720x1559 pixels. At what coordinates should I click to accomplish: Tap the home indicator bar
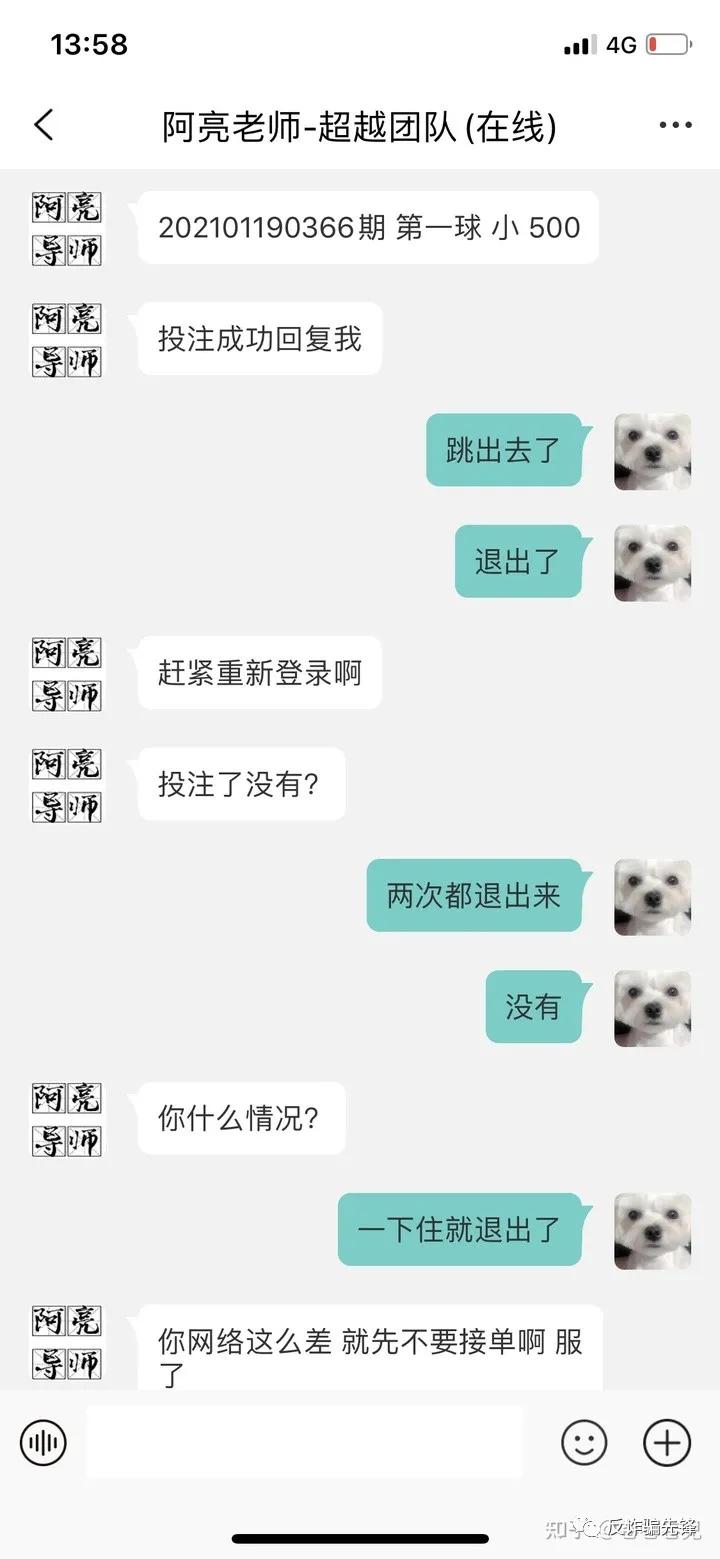(360, 1536)
